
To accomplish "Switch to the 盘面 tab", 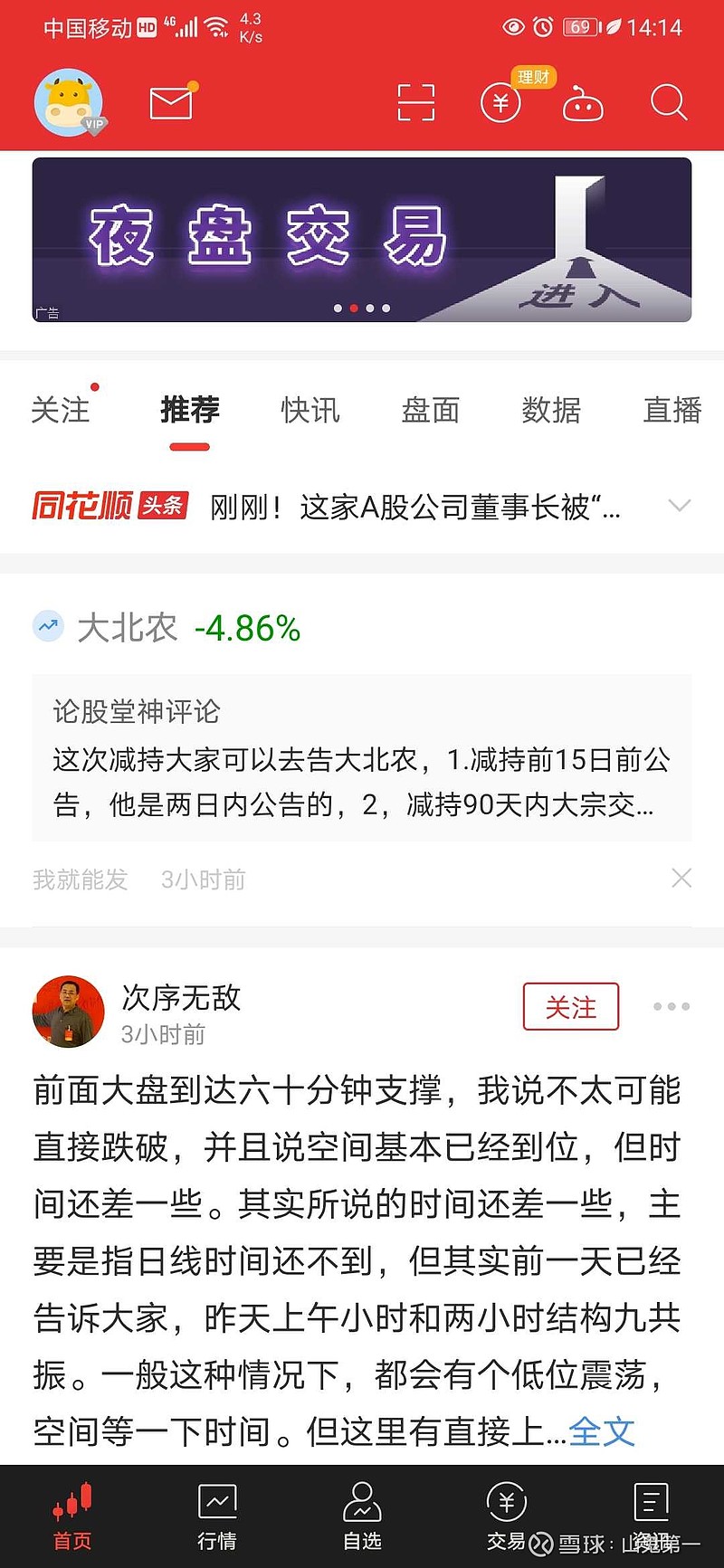I will click(x=431, y=410).
